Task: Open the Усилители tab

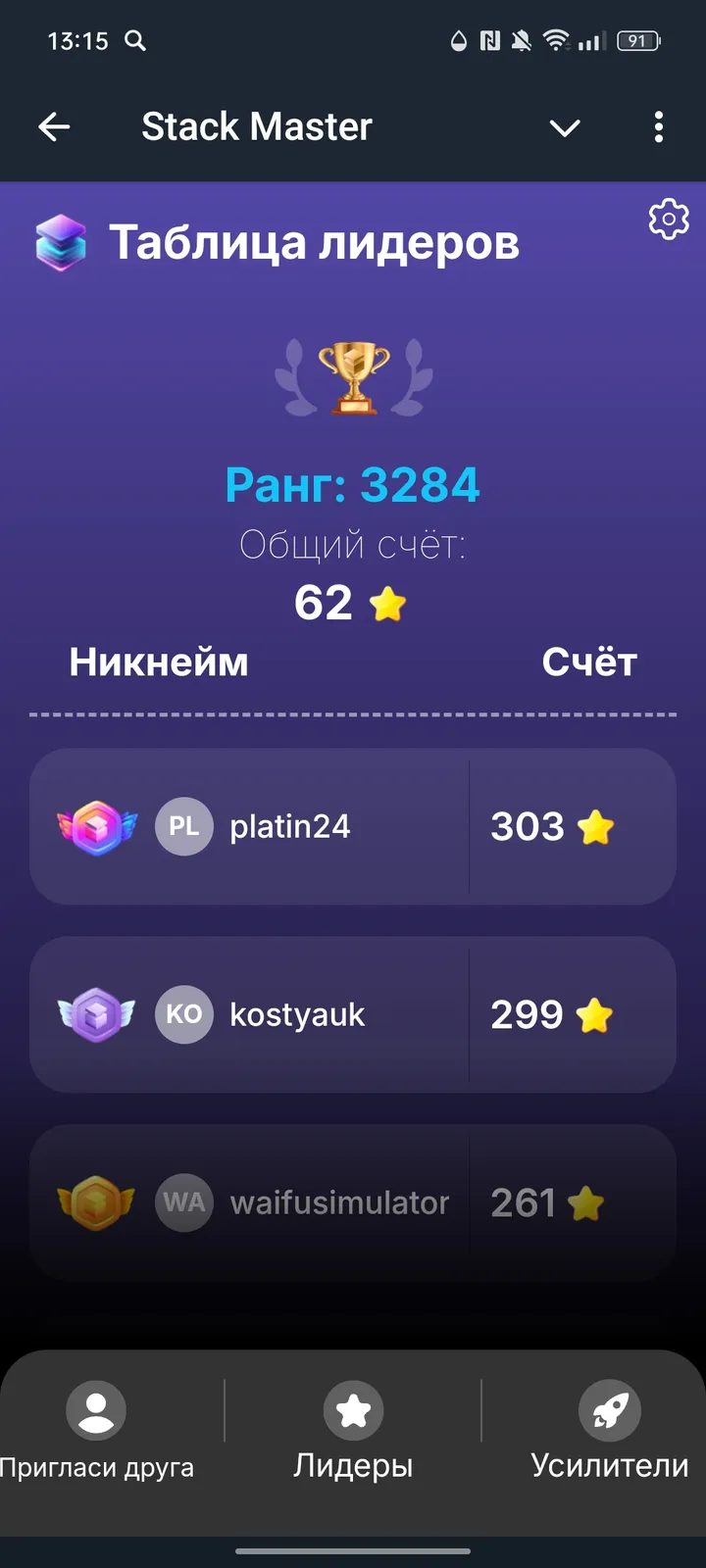Action: pyautogui.click(x=610, y=1434)
